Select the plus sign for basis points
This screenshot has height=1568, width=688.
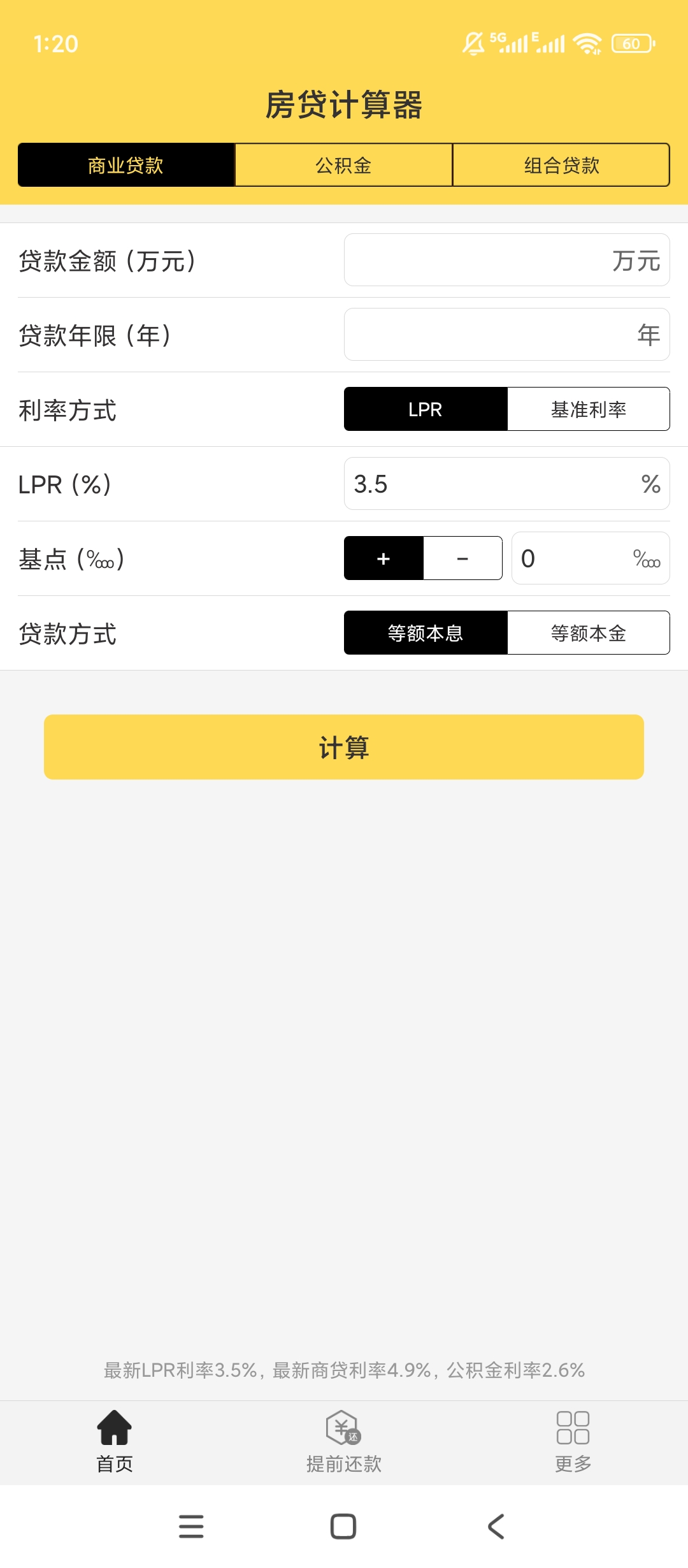click(383, 558)
